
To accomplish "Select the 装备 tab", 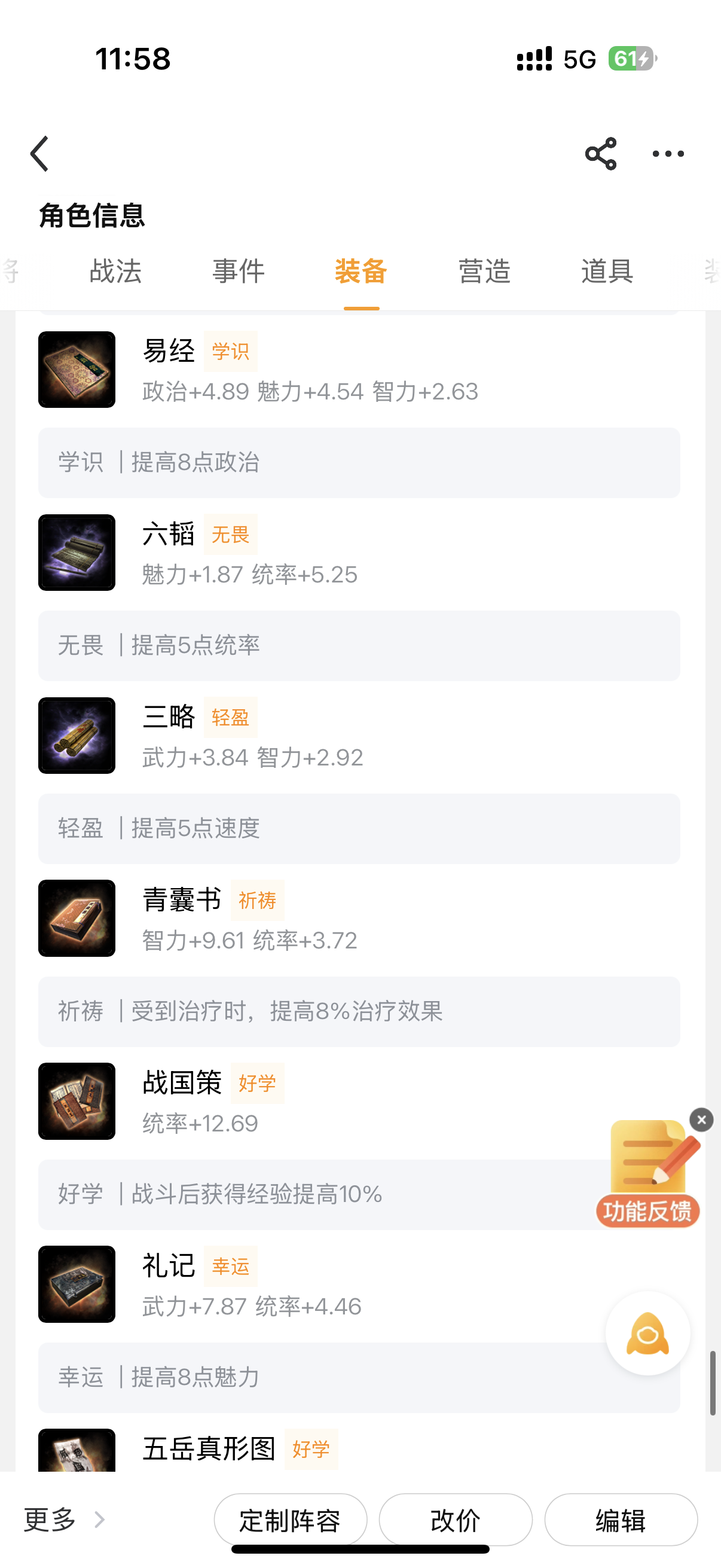I will pos(361,271).
